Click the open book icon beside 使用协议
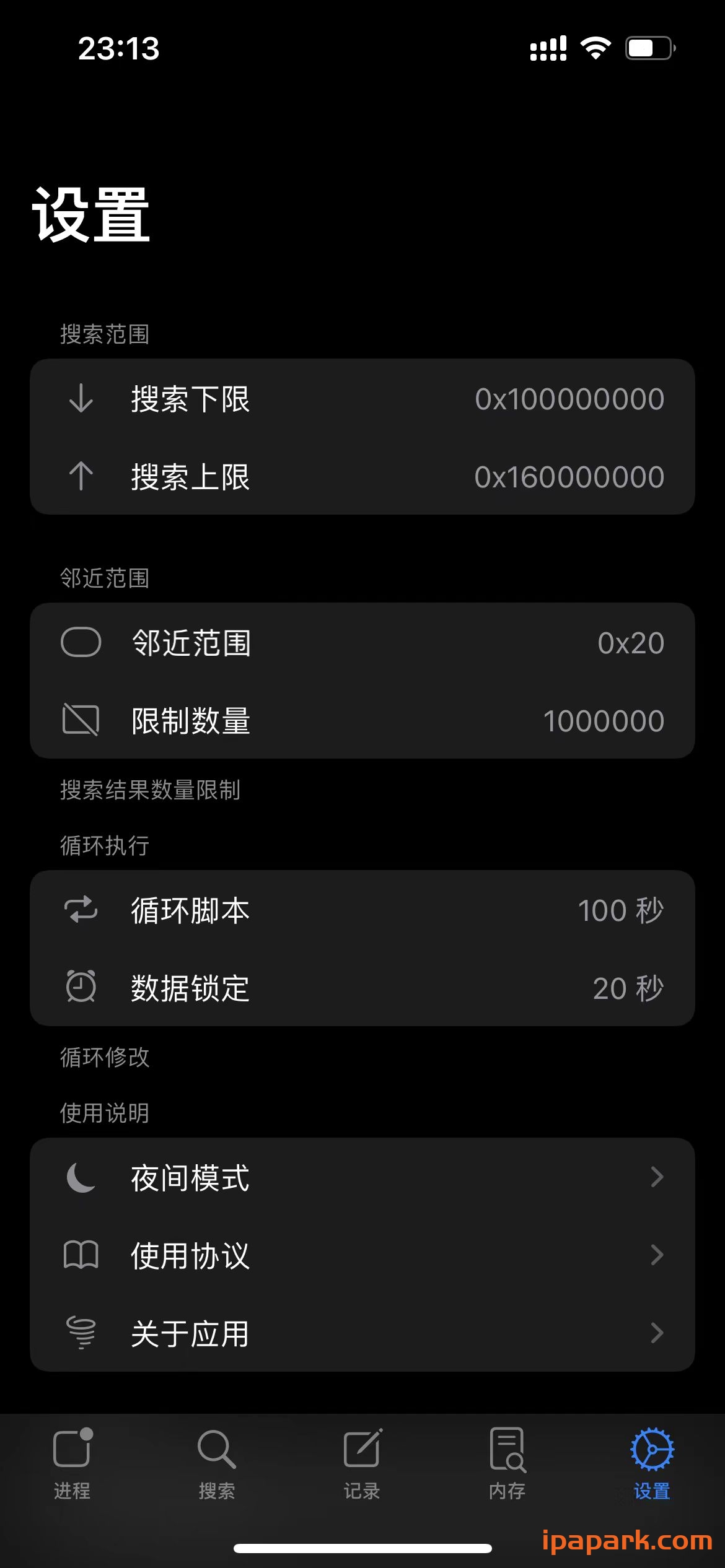The height and width of the screenshot is (1568, 725). (81, 1255)
